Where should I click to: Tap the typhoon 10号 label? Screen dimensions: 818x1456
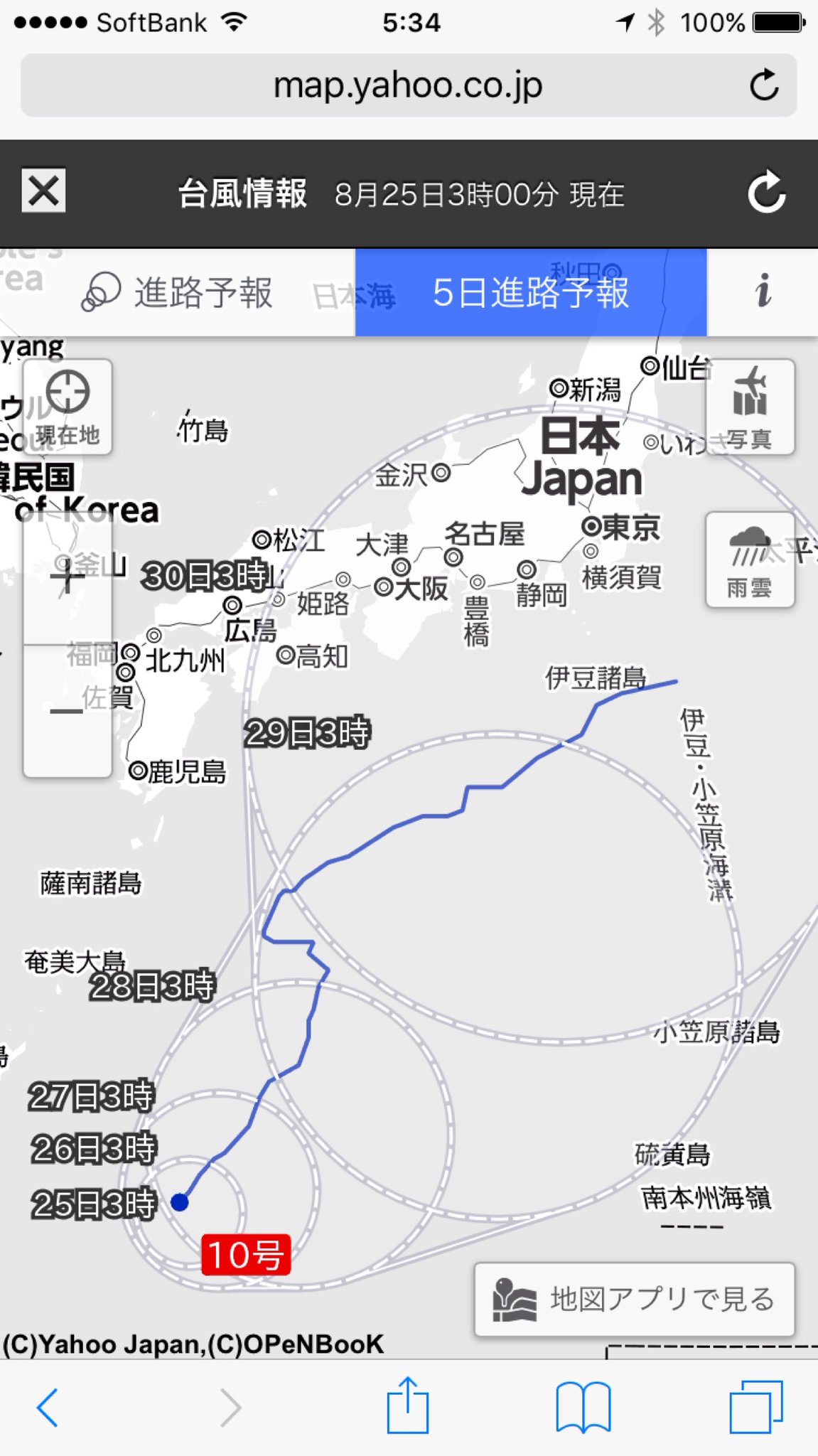(x=246, y=1254)
